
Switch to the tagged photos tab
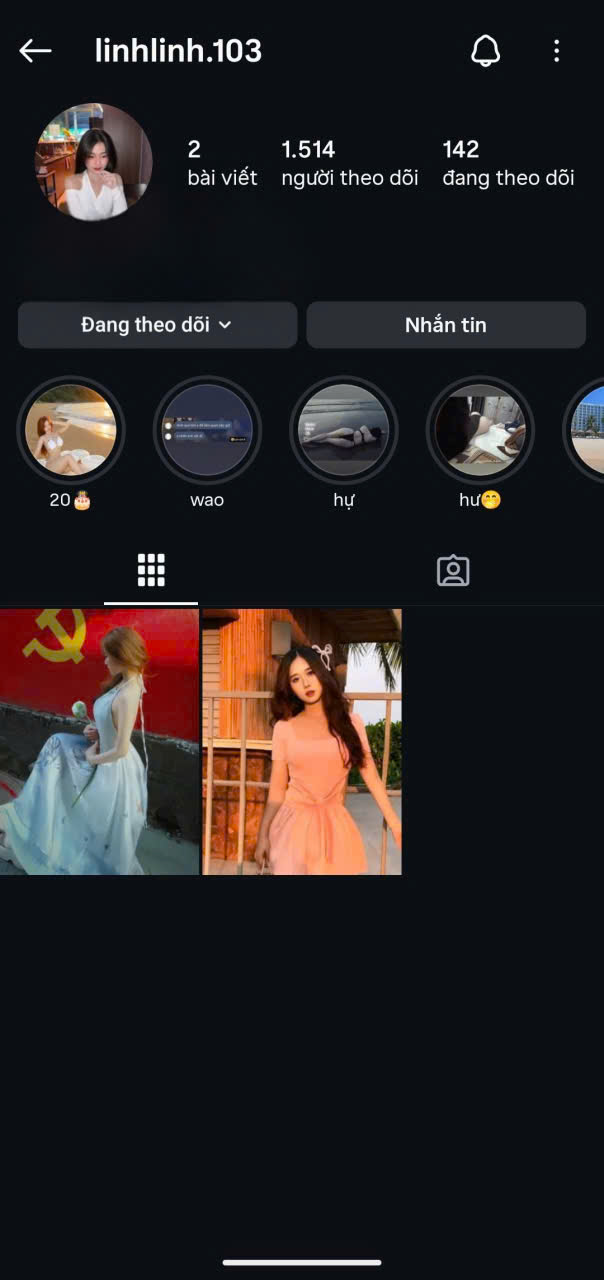pos(453,570)
